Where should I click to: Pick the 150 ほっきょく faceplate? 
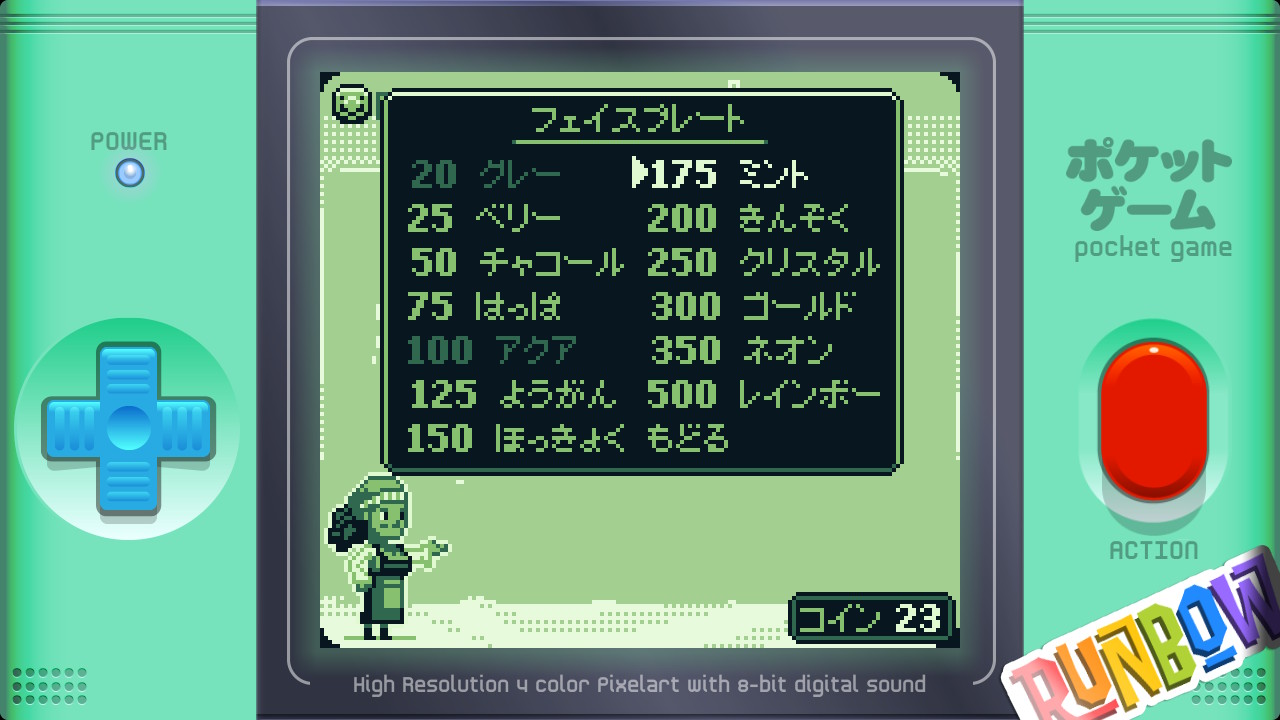click(516, 438)
